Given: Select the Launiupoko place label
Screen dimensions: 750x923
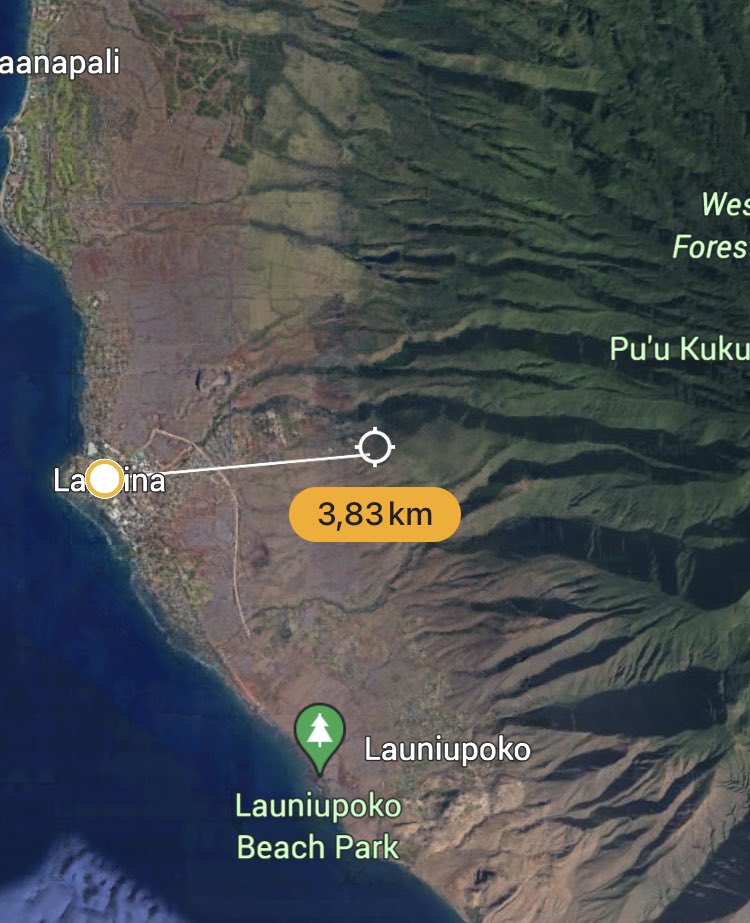Looking at the screenshot, I should click(446, 749).
